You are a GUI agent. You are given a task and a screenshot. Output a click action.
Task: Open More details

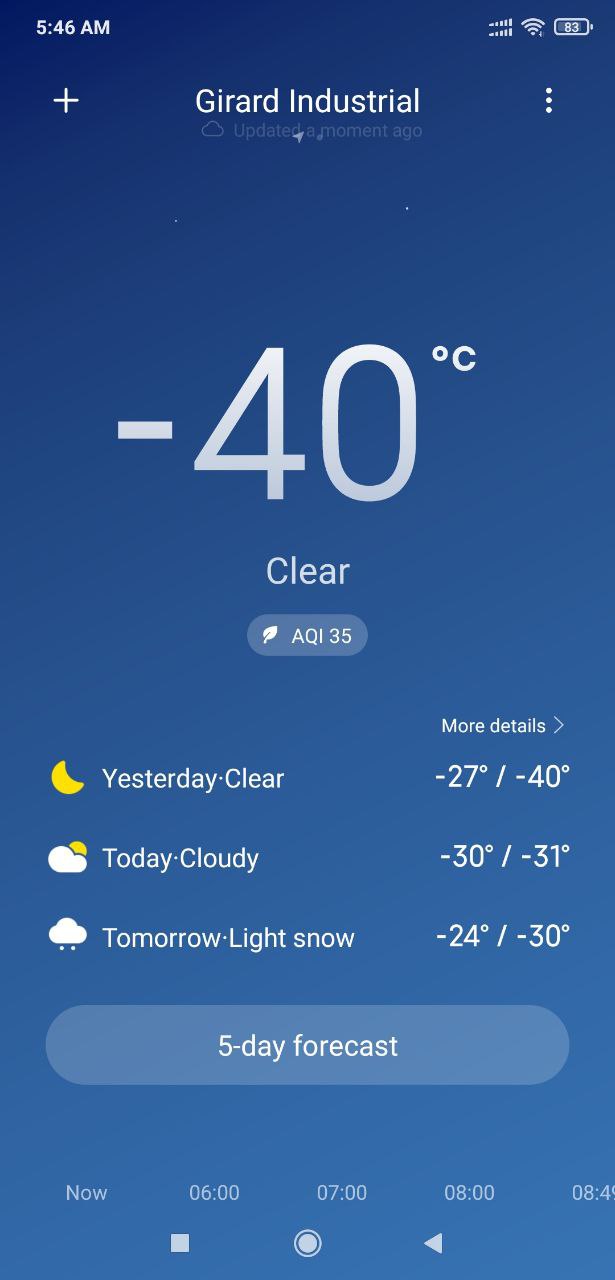[x=503, y=726]
